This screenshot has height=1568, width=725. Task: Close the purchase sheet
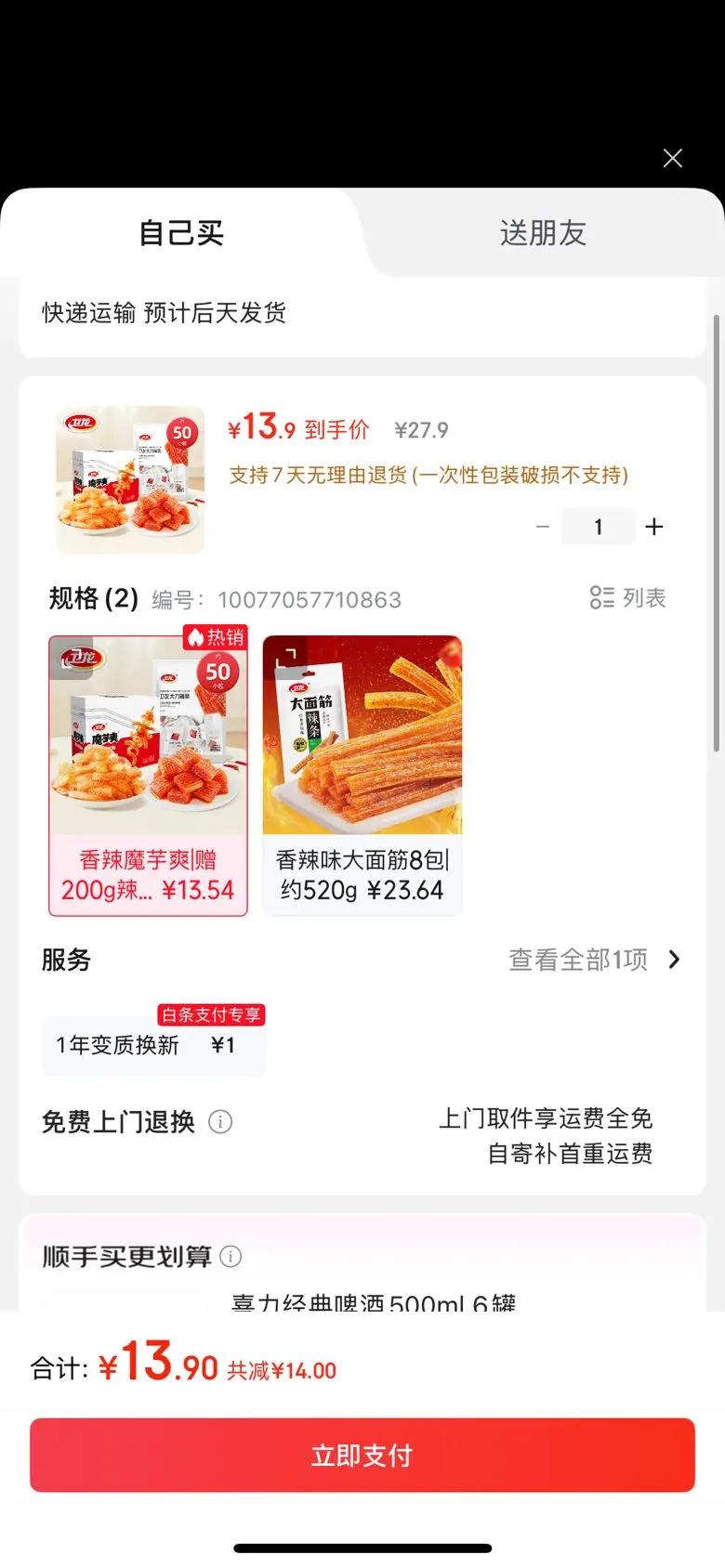pos(673,159)
